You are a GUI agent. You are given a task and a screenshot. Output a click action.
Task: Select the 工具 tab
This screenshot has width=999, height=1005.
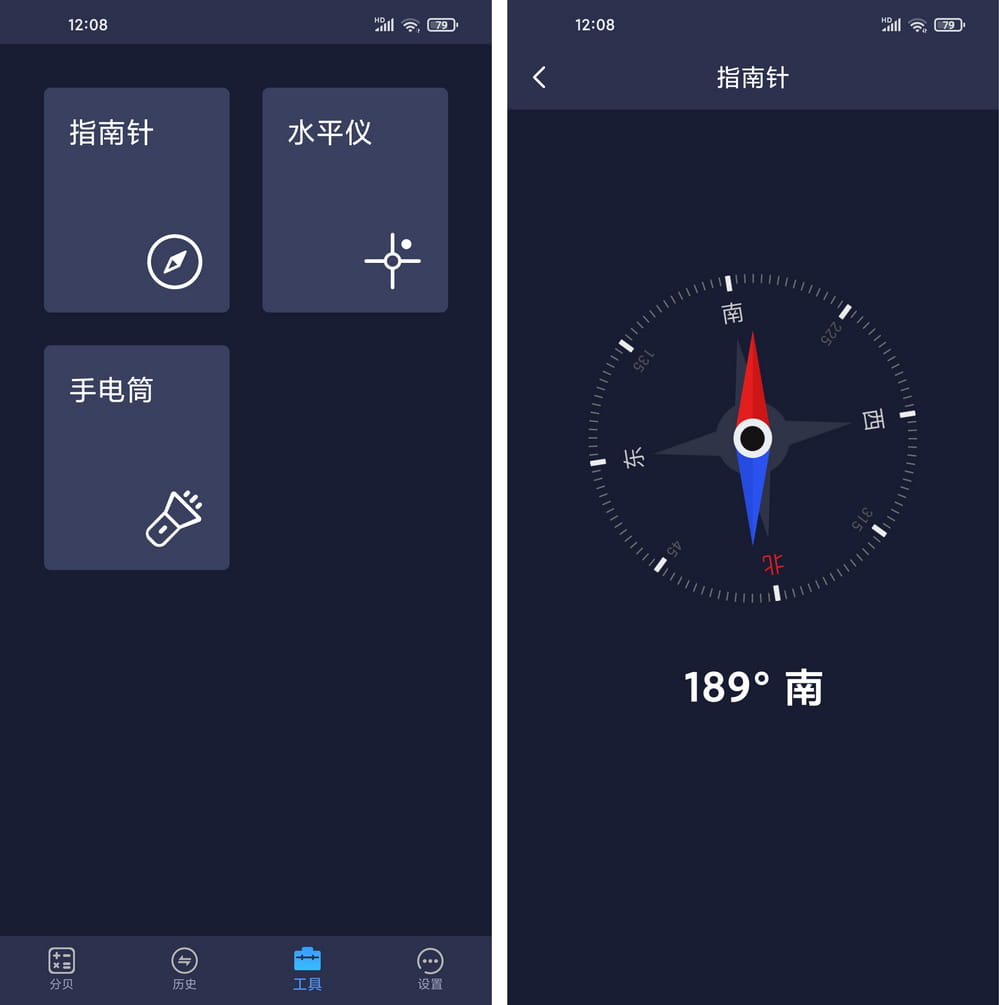tap(307, 968)
